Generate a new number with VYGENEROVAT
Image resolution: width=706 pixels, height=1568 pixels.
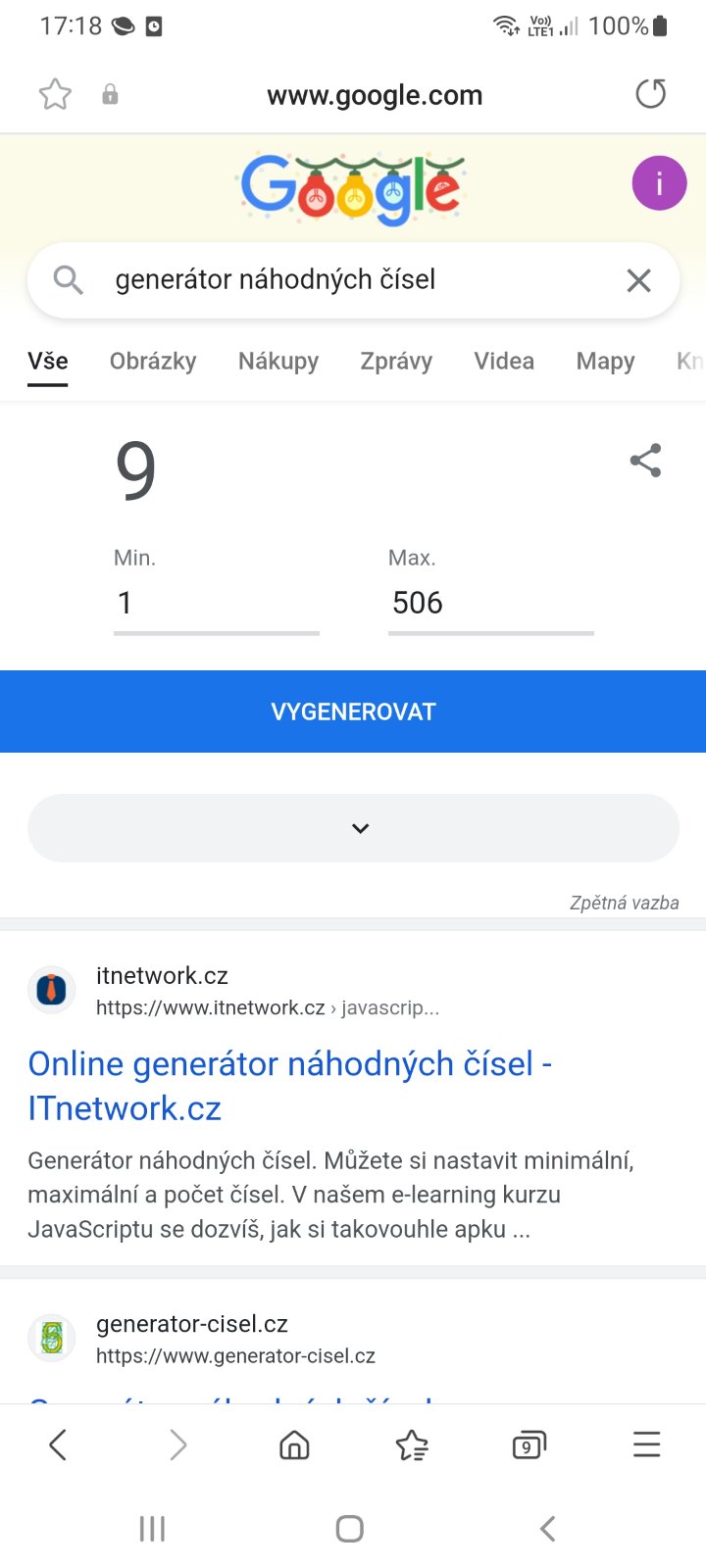[353, 711]
